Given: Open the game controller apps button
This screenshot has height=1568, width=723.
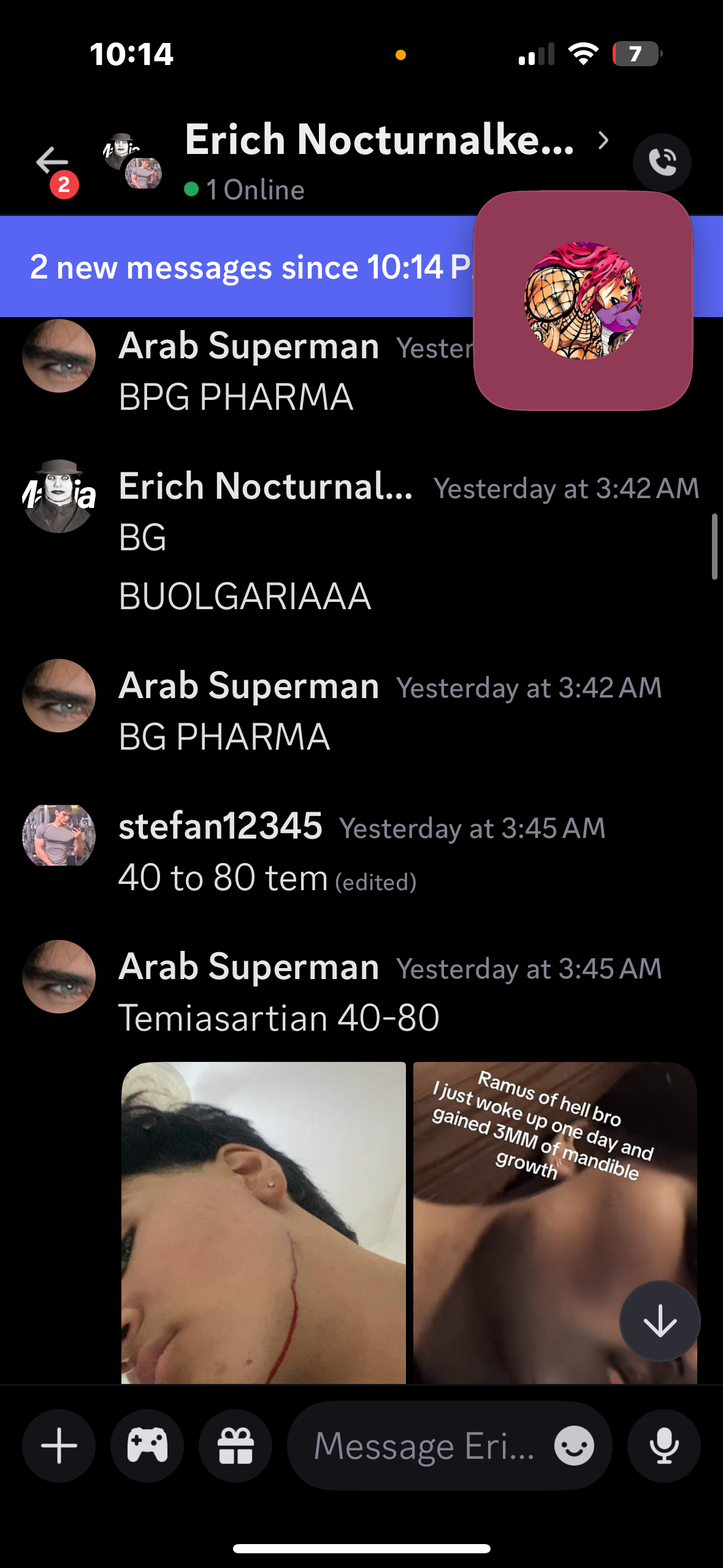Looking at the screenshot, I should click(147, 1446).
